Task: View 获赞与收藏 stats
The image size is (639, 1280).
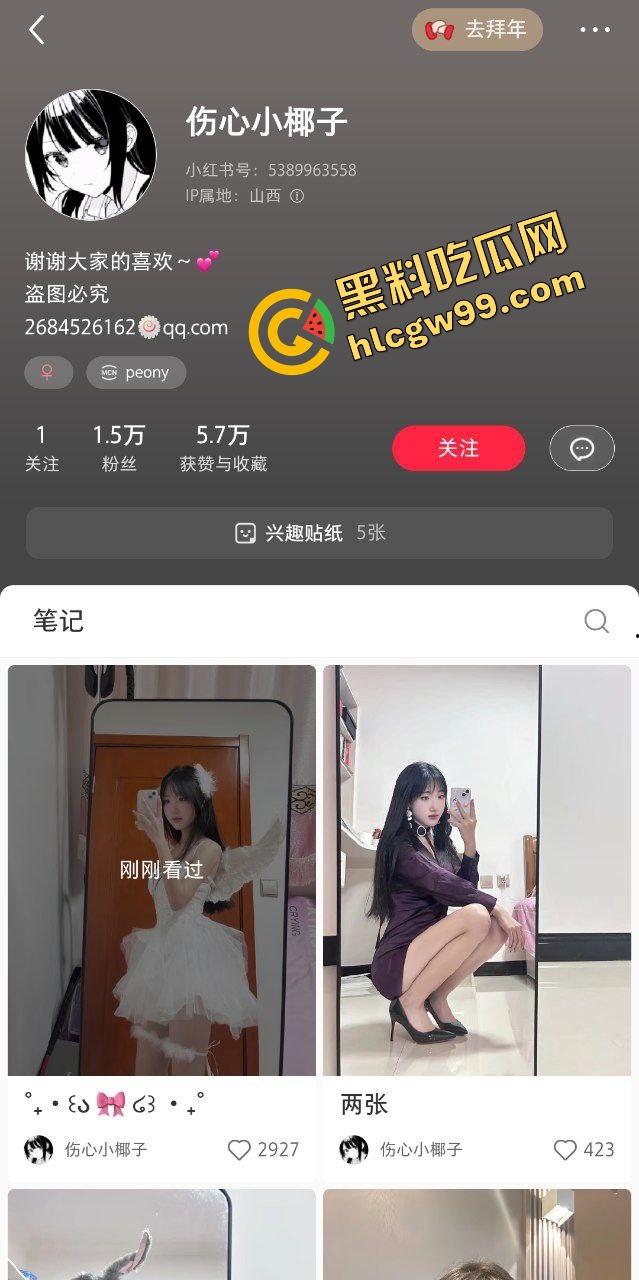Action: 223,447
